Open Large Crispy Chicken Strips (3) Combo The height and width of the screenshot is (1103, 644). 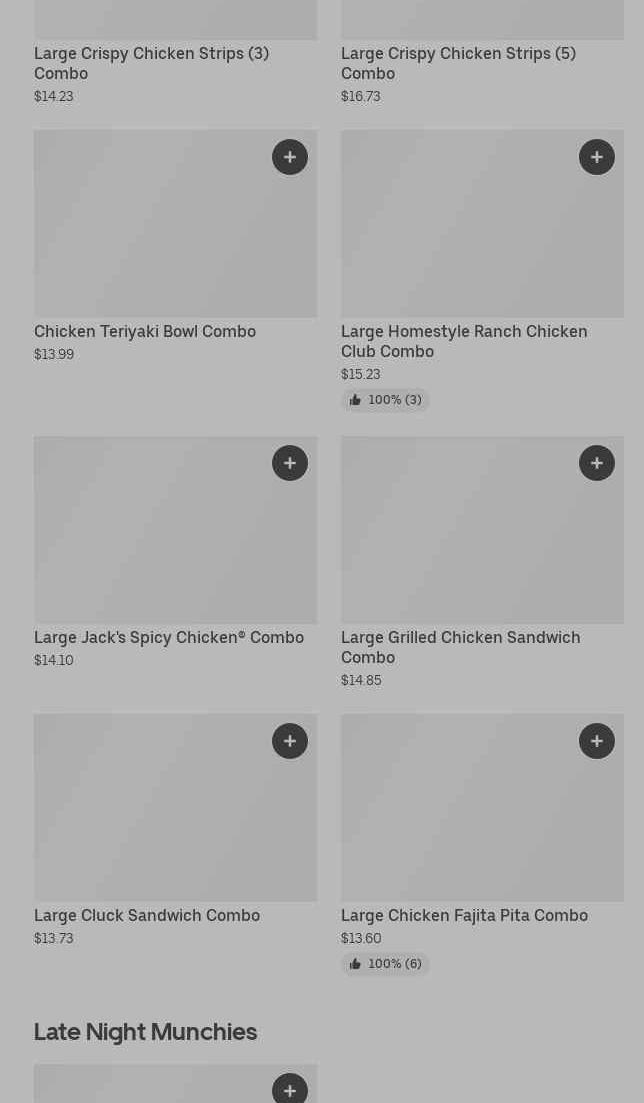(151, 62)
